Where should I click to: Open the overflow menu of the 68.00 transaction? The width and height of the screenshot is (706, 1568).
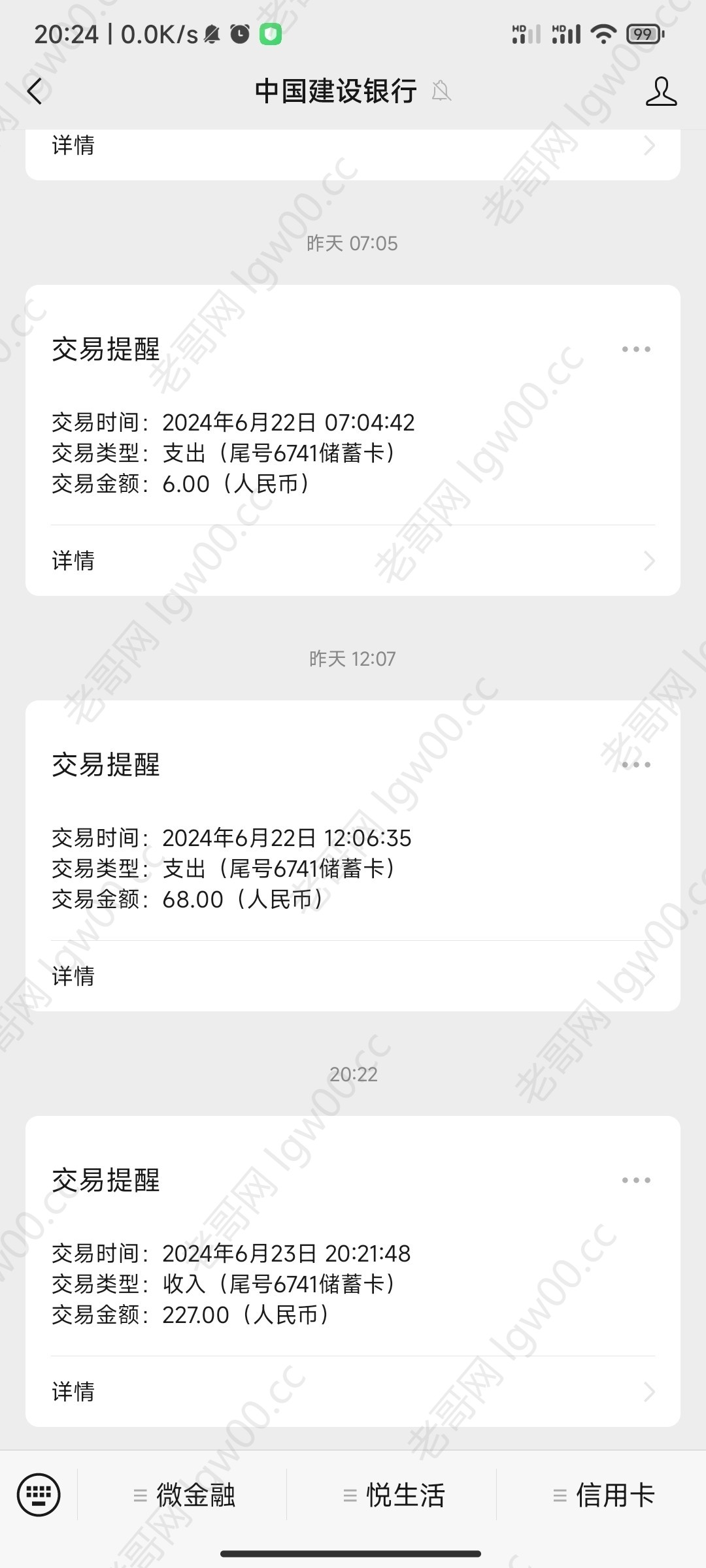coord(636,765)
